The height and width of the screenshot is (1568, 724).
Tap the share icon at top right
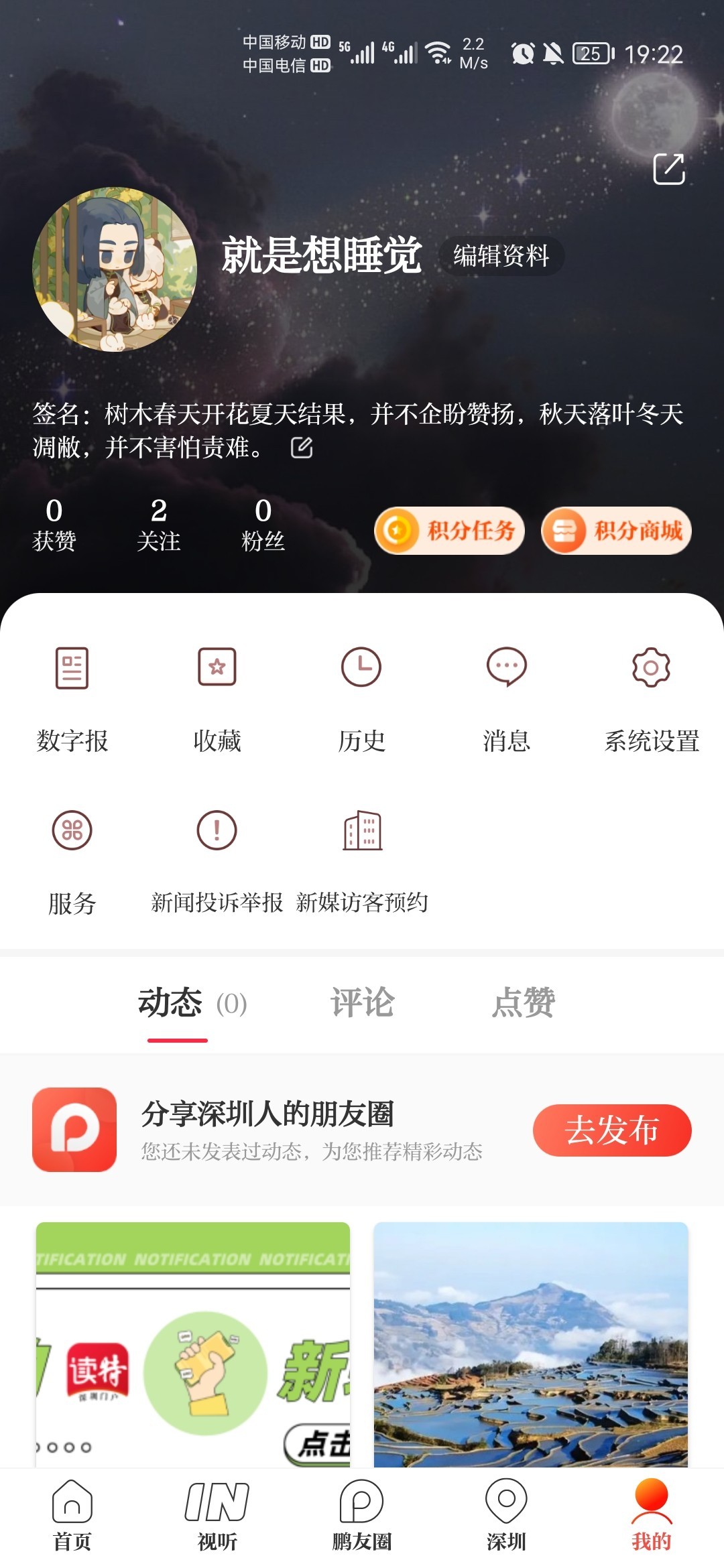click(x=668, y=169)
